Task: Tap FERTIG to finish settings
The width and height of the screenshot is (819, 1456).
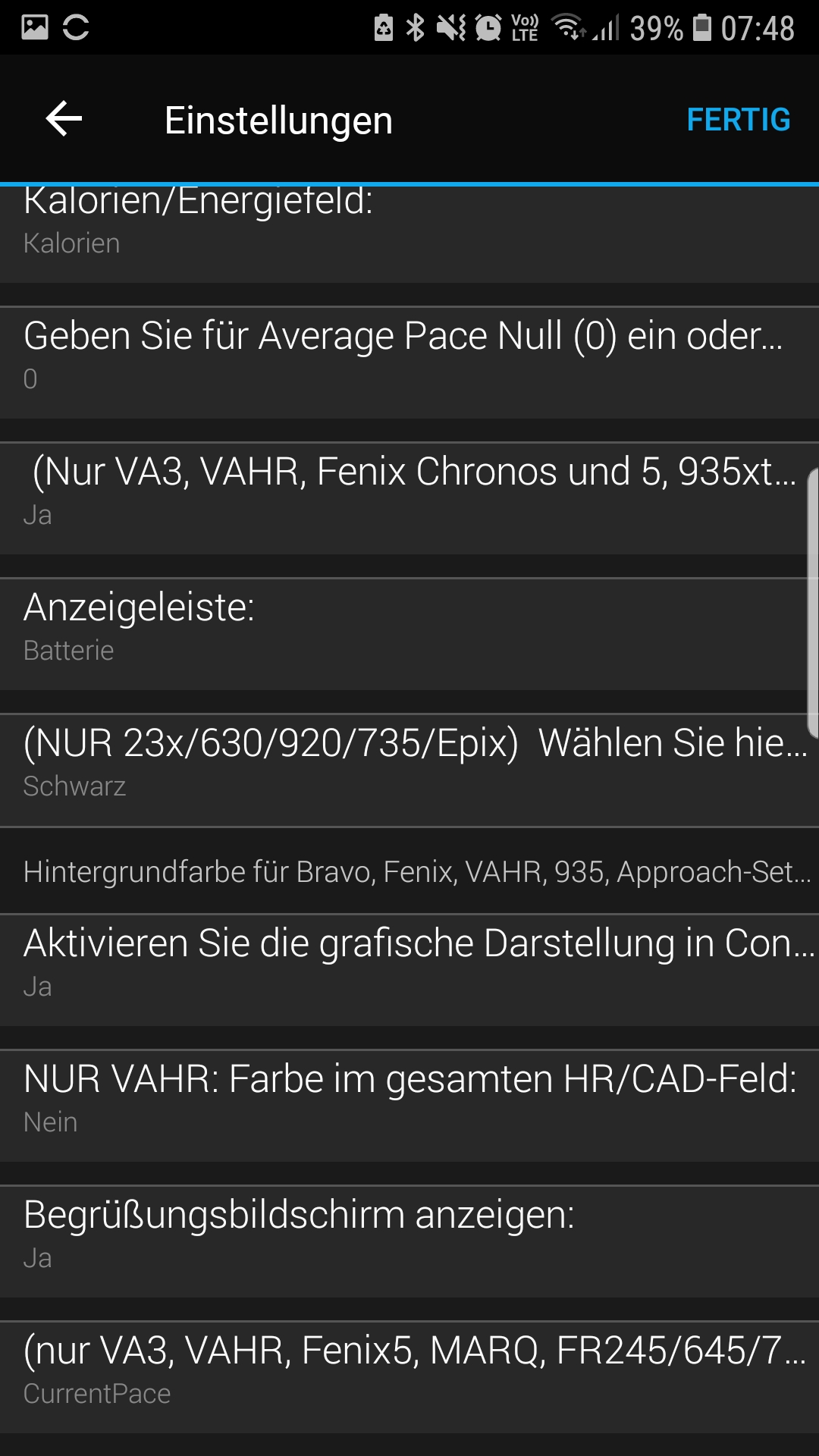Action: (x=738, y=120)
